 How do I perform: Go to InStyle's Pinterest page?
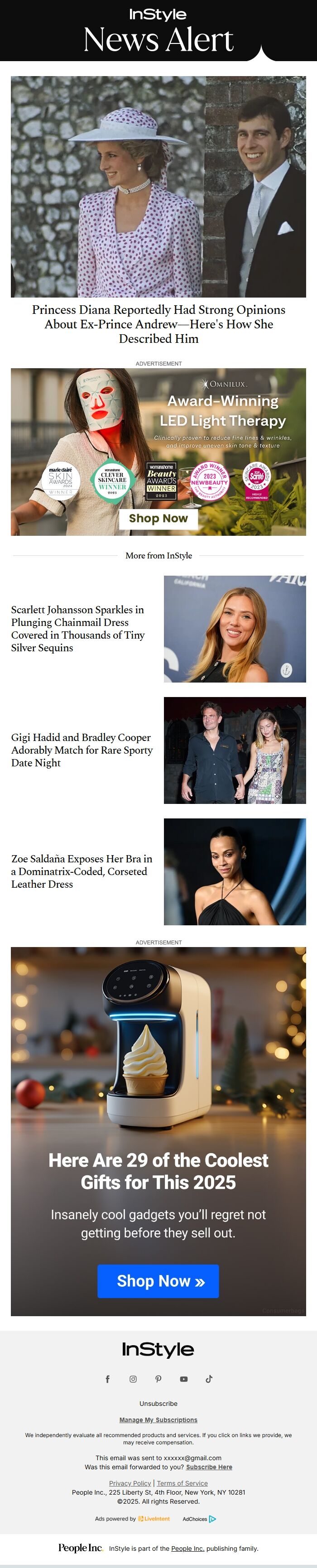(158, 1379)
